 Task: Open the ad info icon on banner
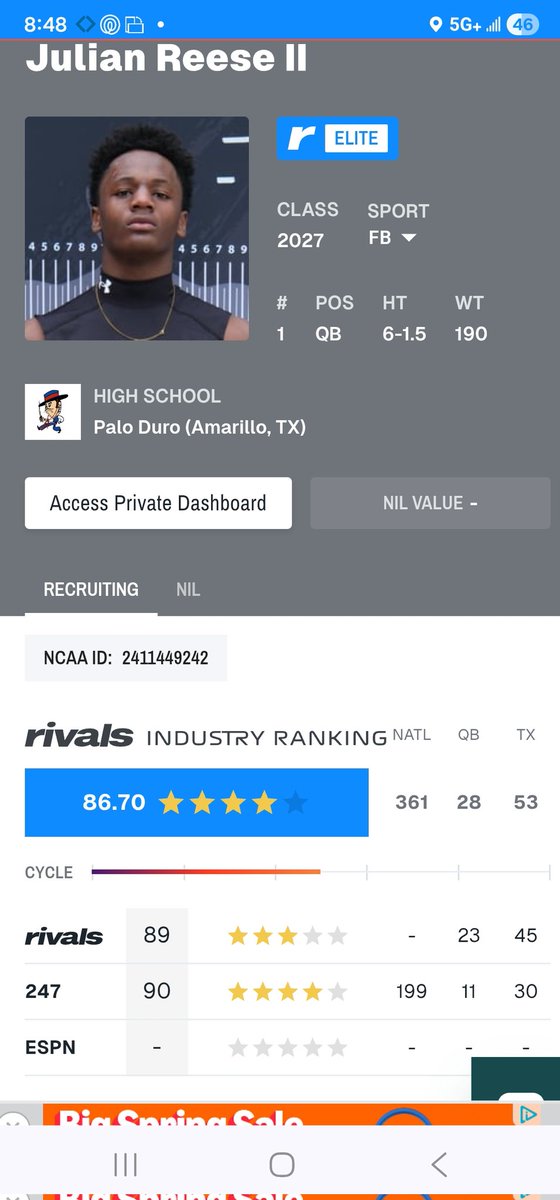tap(529, 1114)
